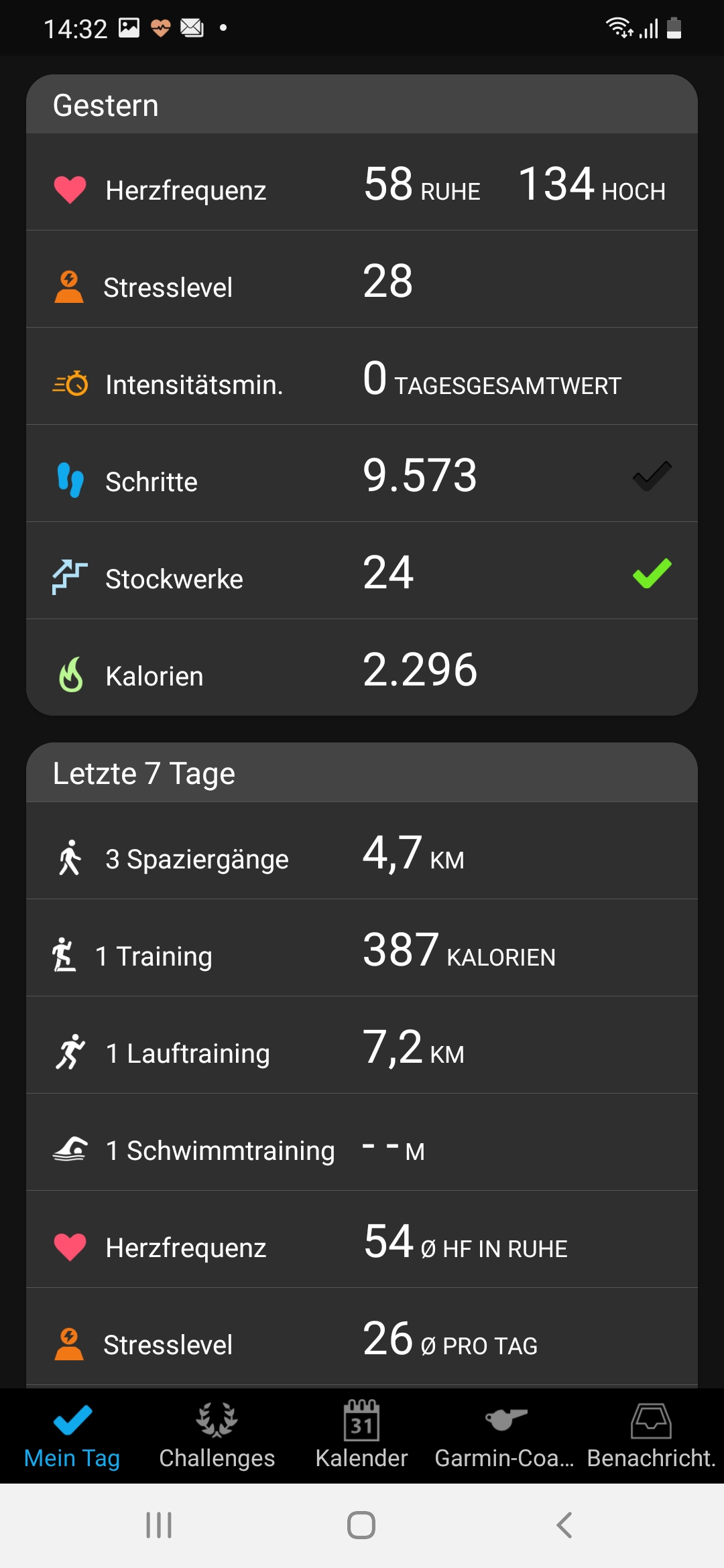Open the Garmin-Coach tab
This screenshot has width=724, height=1568.
[x=505, y=1435]
